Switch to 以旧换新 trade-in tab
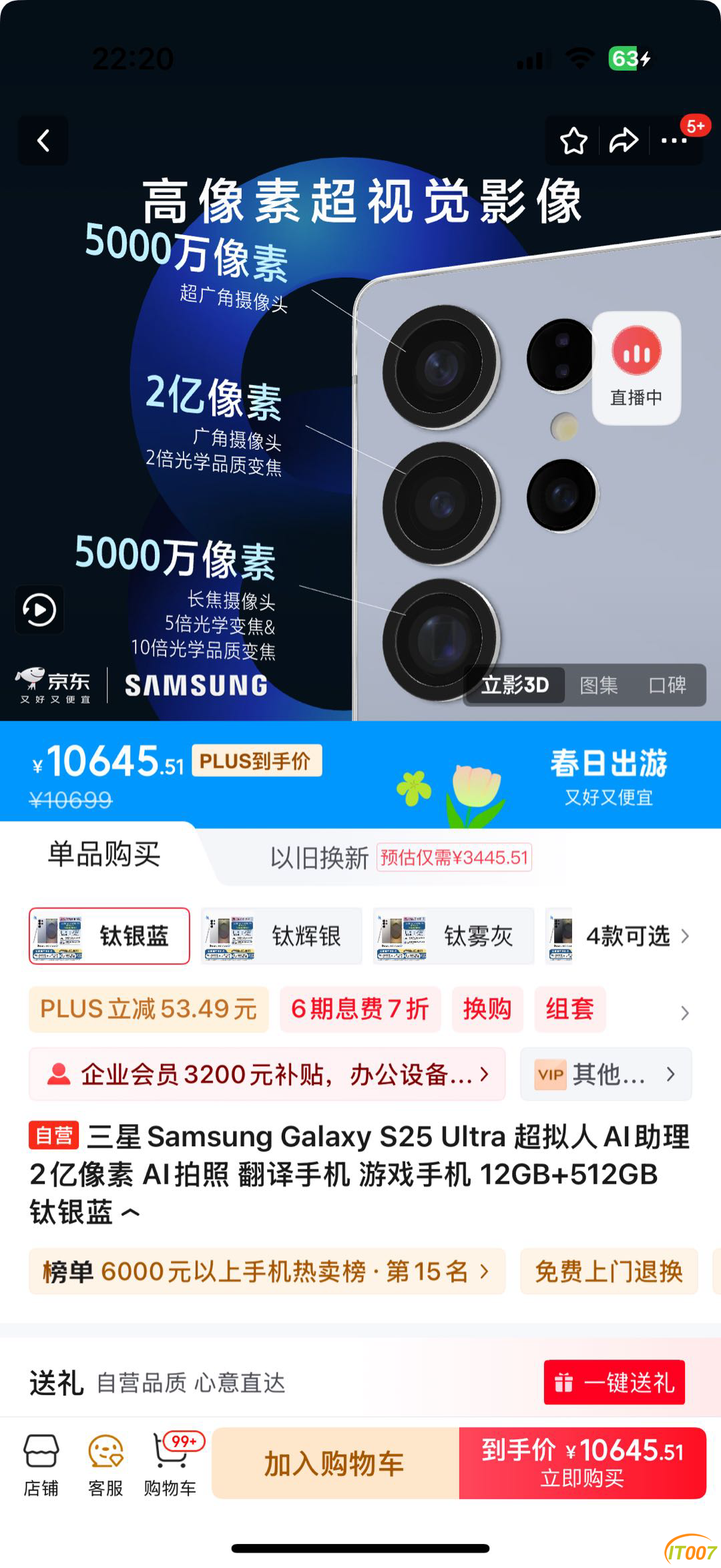 pos(319,858)
